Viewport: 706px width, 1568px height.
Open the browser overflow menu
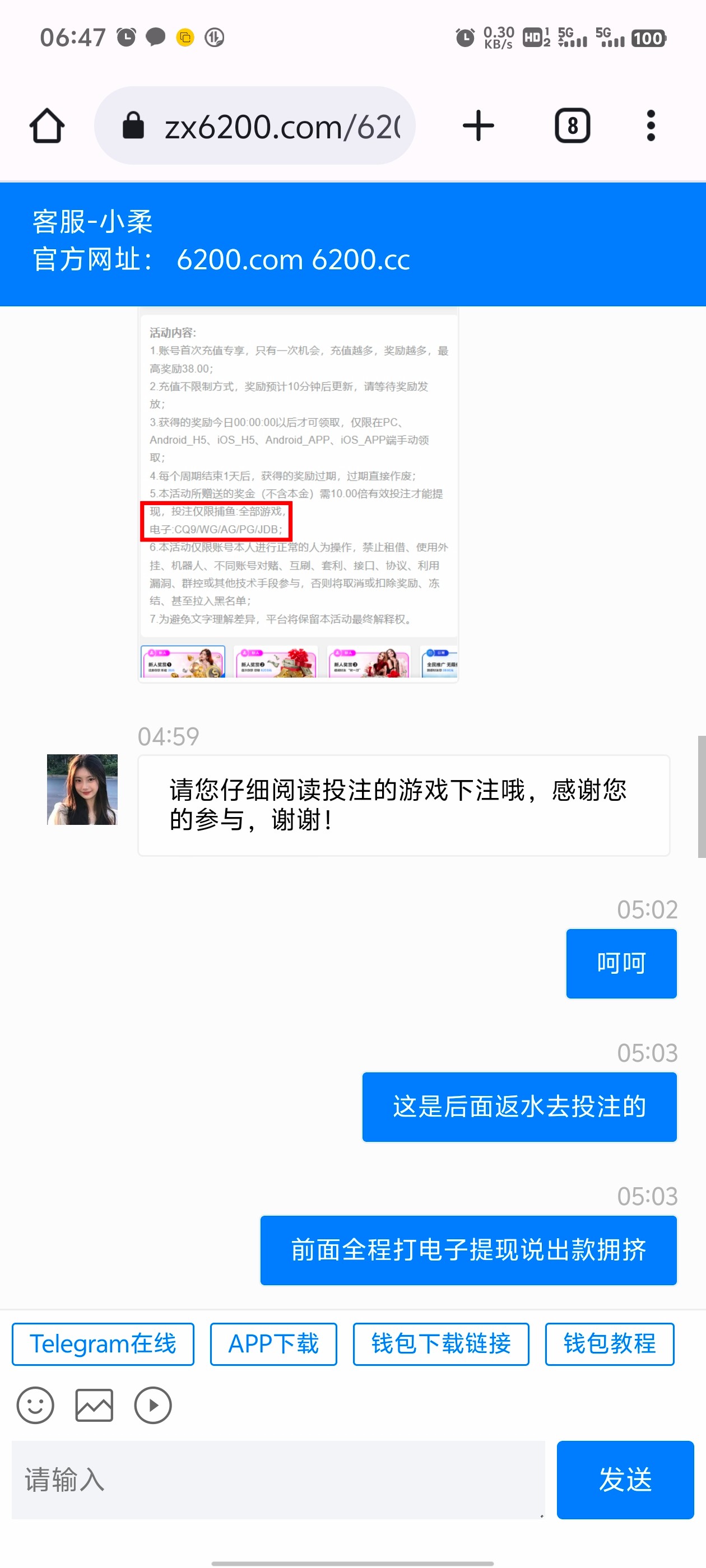[x=651, y=126]
